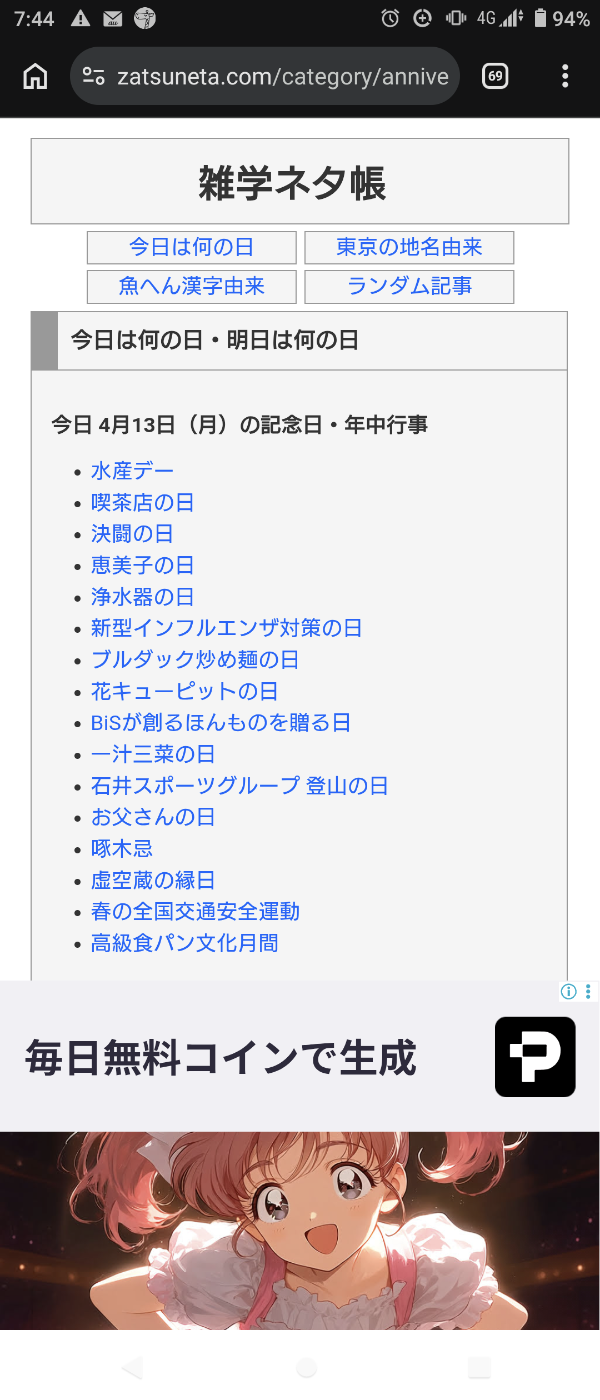Open the 今日は何の日 button
Image resolution: width=600 pixels, height=1400 pixels.
[x=192, y=247]
